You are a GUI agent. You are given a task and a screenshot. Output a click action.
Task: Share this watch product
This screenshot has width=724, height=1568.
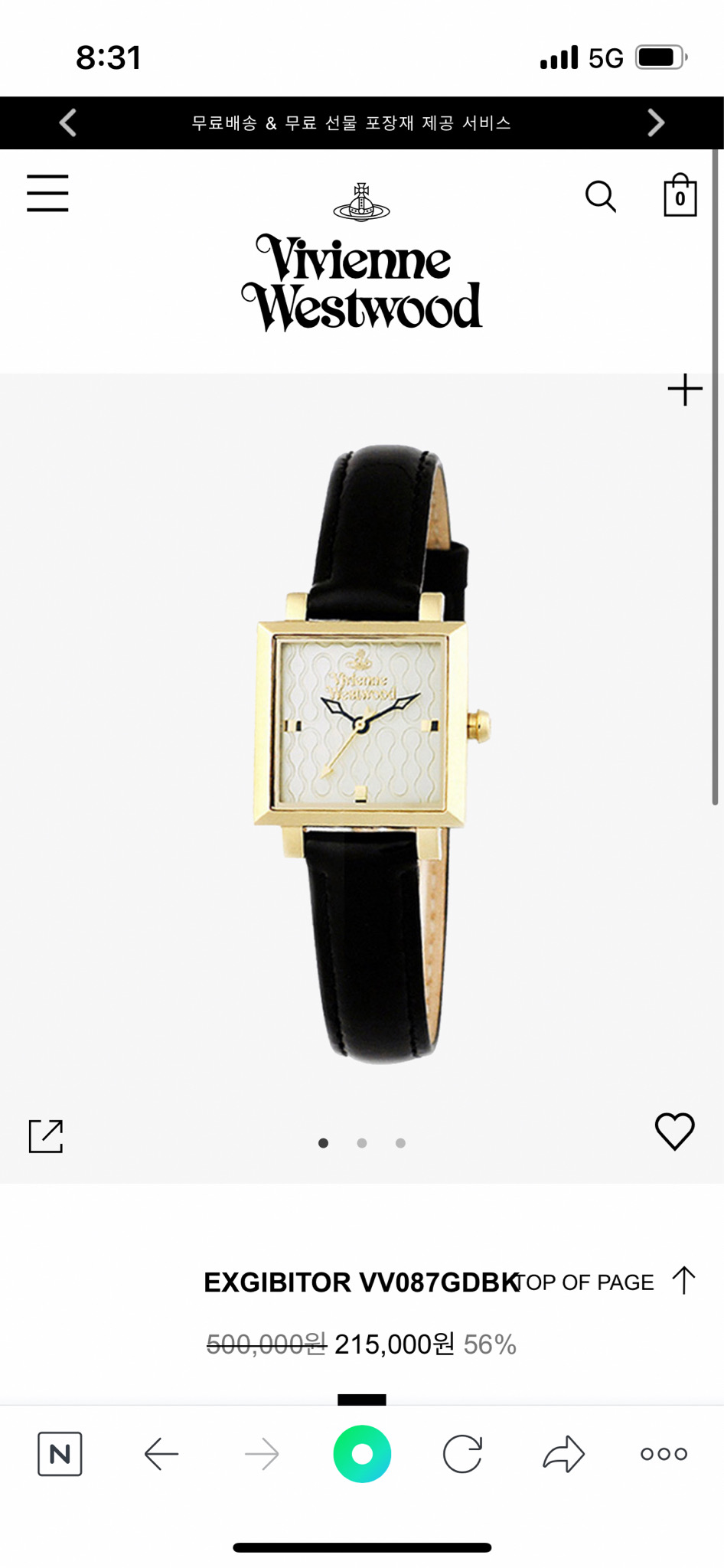(46, 1135)
